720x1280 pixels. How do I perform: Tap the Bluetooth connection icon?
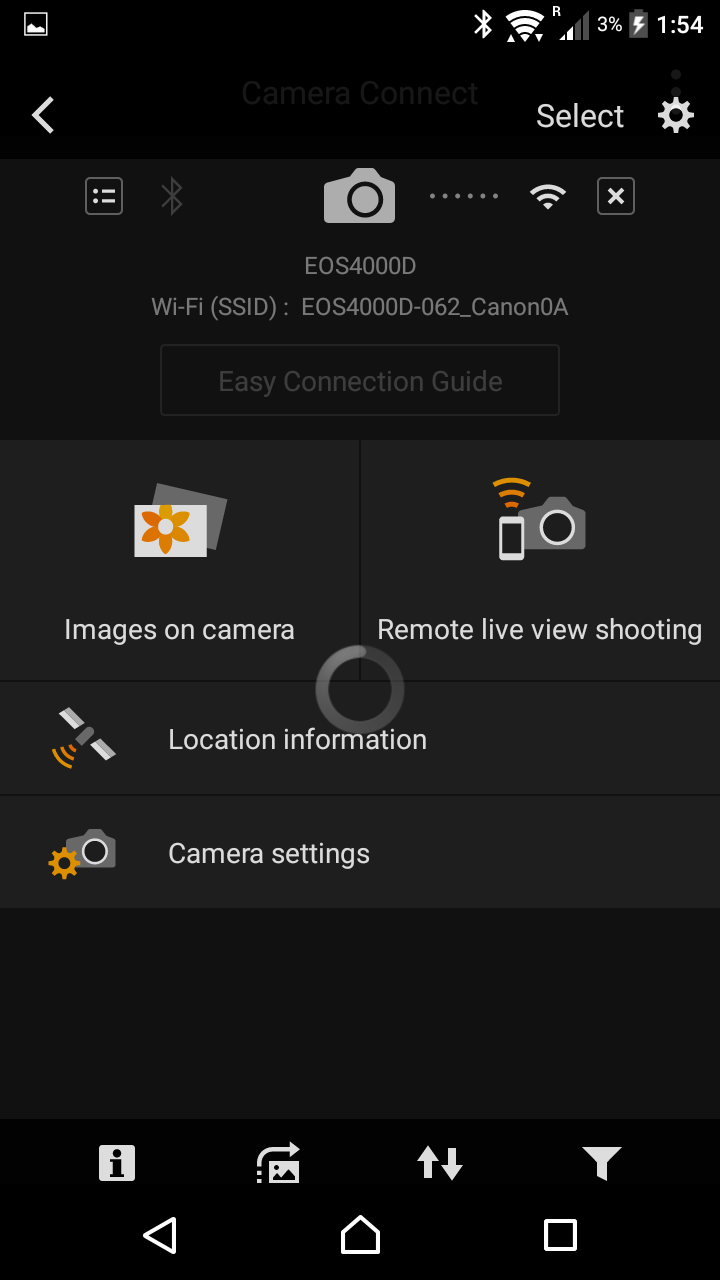[x=172, y=196]
